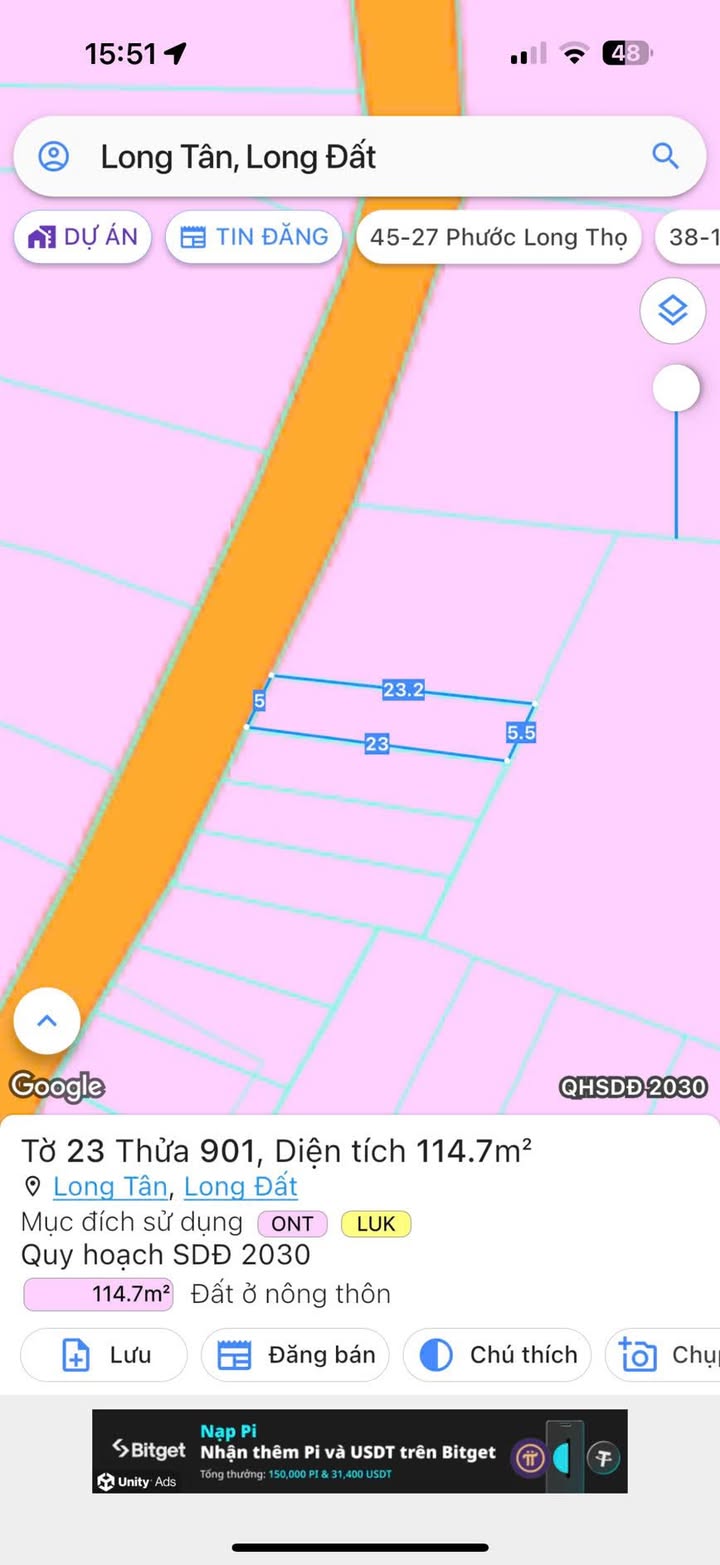Open the account profile icon
The height and width of the screenshot is (1565, 720).
tap(53, 156)
